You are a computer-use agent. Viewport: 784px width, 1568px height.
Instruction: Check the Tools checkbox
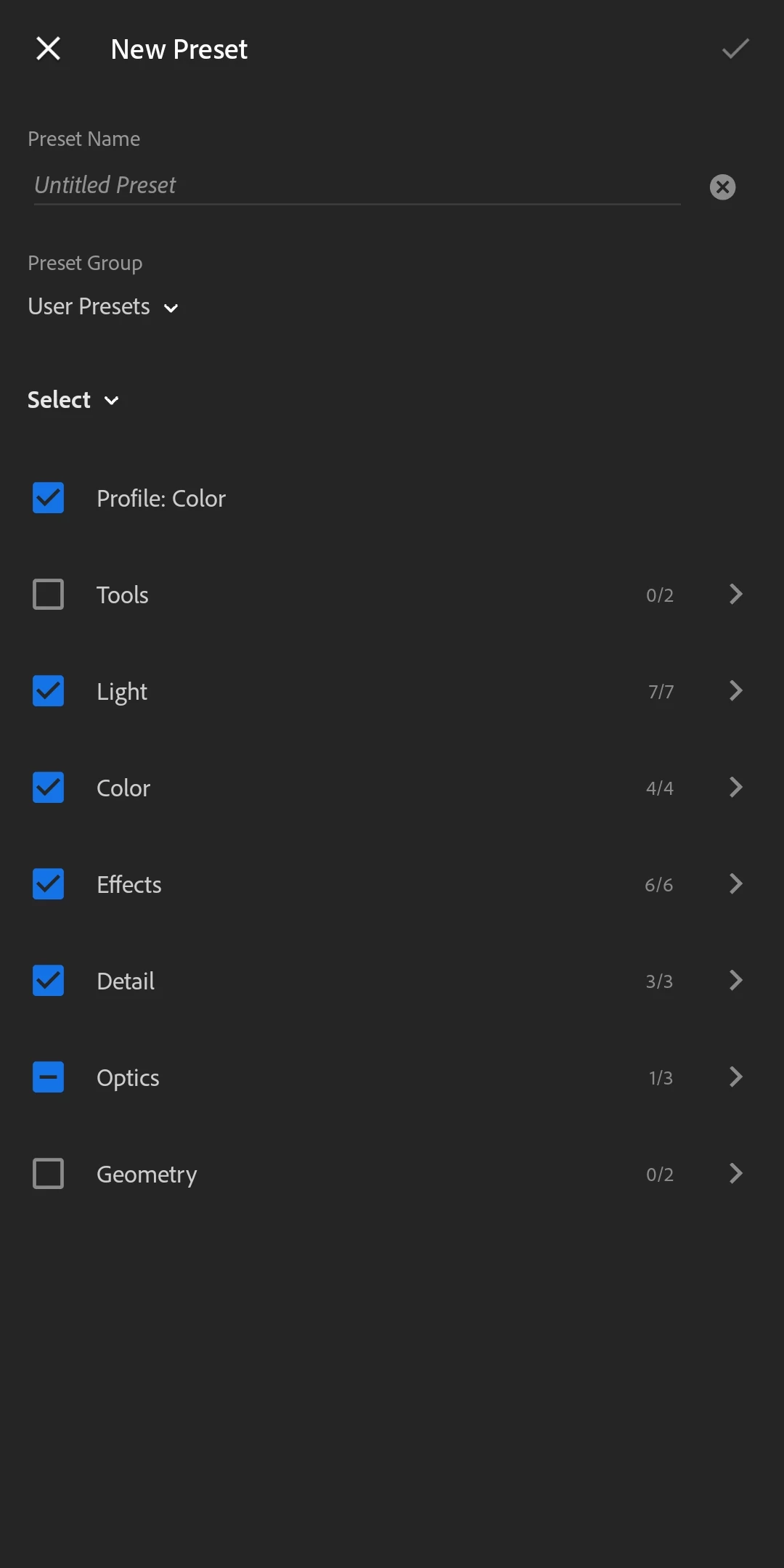pyautogui.click(x=48, y=595)
